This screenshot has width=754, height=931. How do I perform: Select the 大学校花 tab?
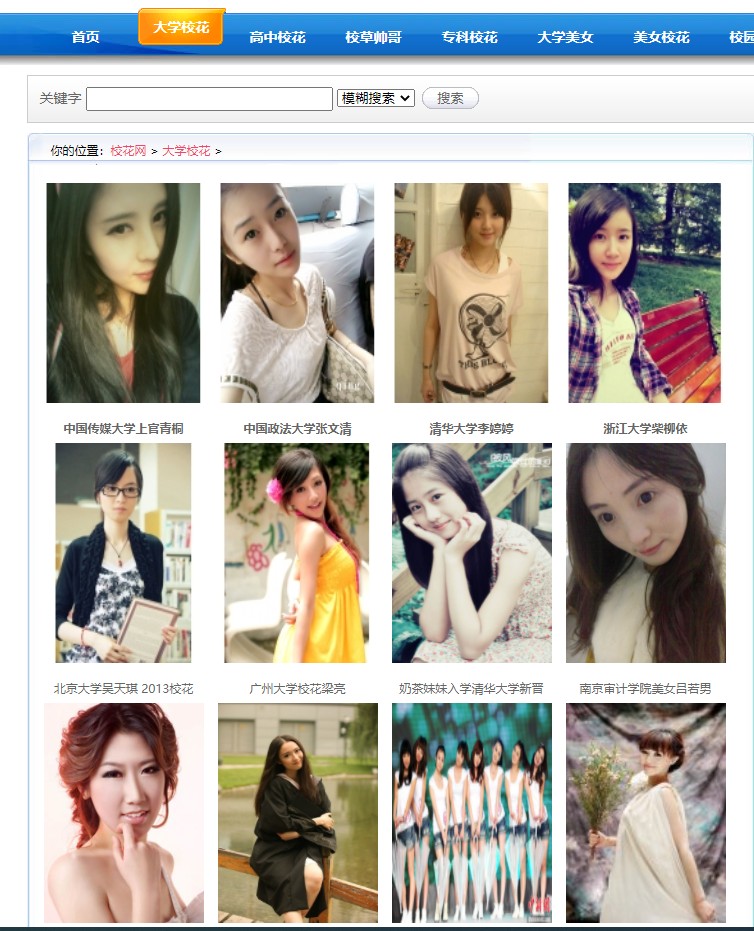point(181,28)
